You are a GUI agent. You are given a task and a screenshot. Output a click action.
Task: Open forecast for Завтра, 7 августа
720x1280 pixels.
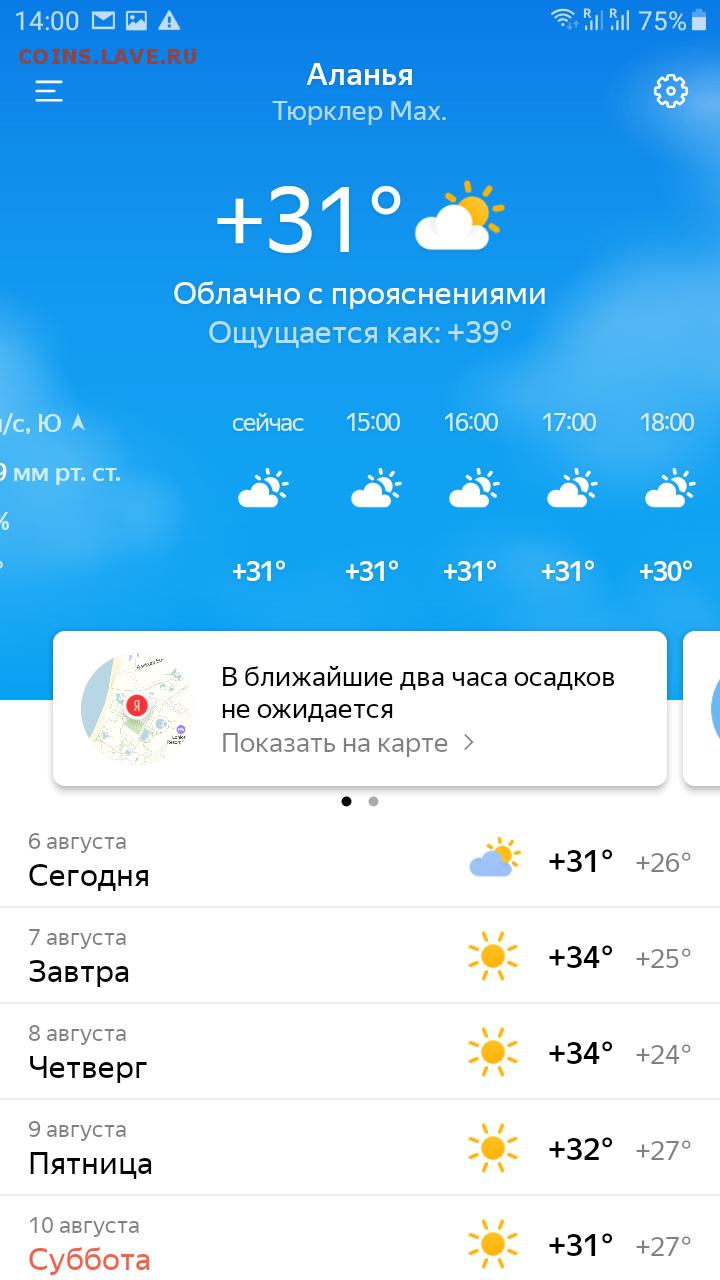(x=360, y=956)
